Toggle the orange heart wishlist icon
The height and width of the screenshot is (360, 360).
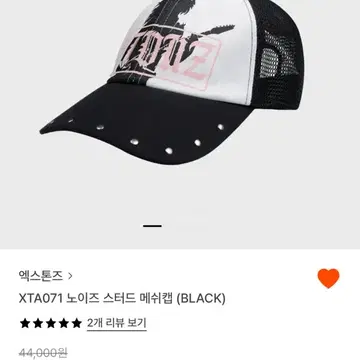328,278
